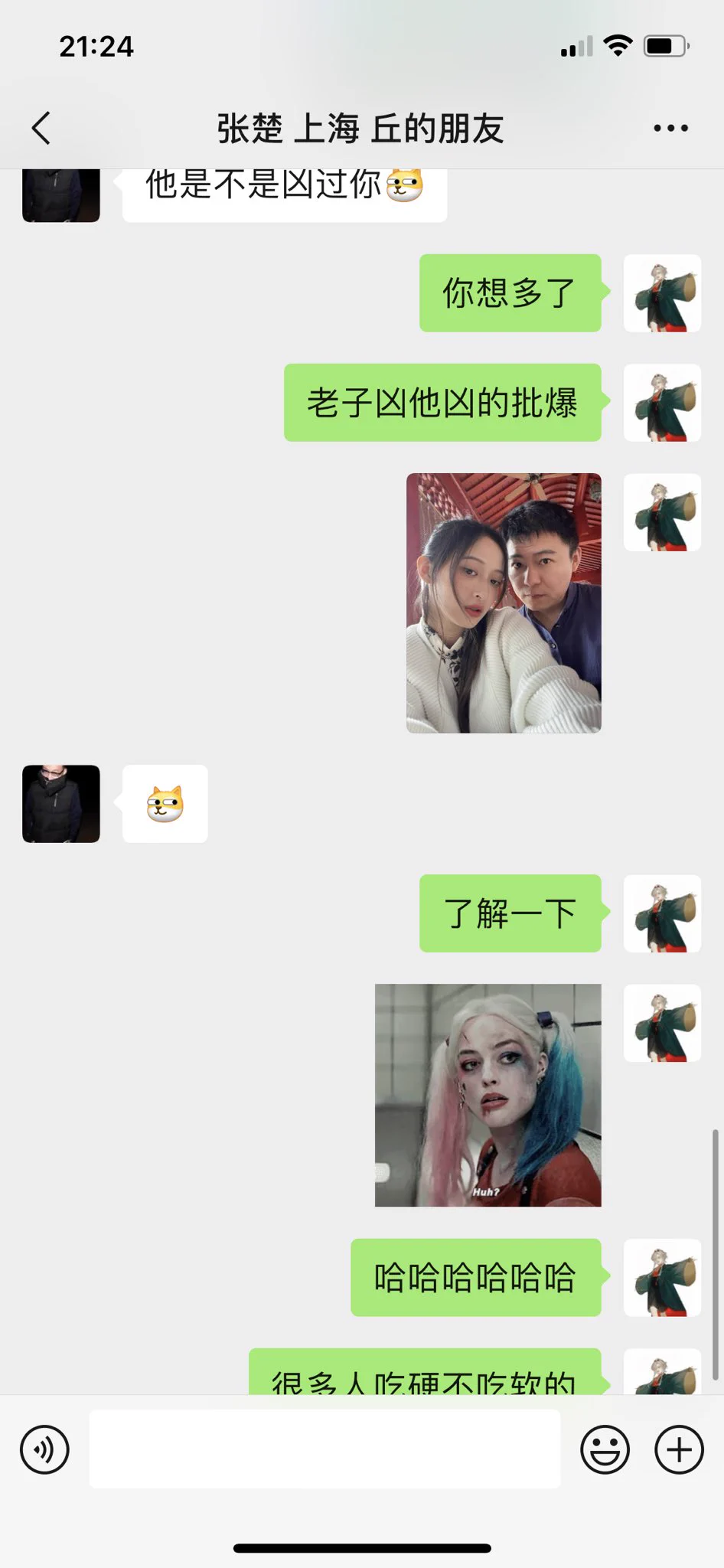Open the emoji sticker panel
This screenshot has height=1568, width=724.
605,1449
